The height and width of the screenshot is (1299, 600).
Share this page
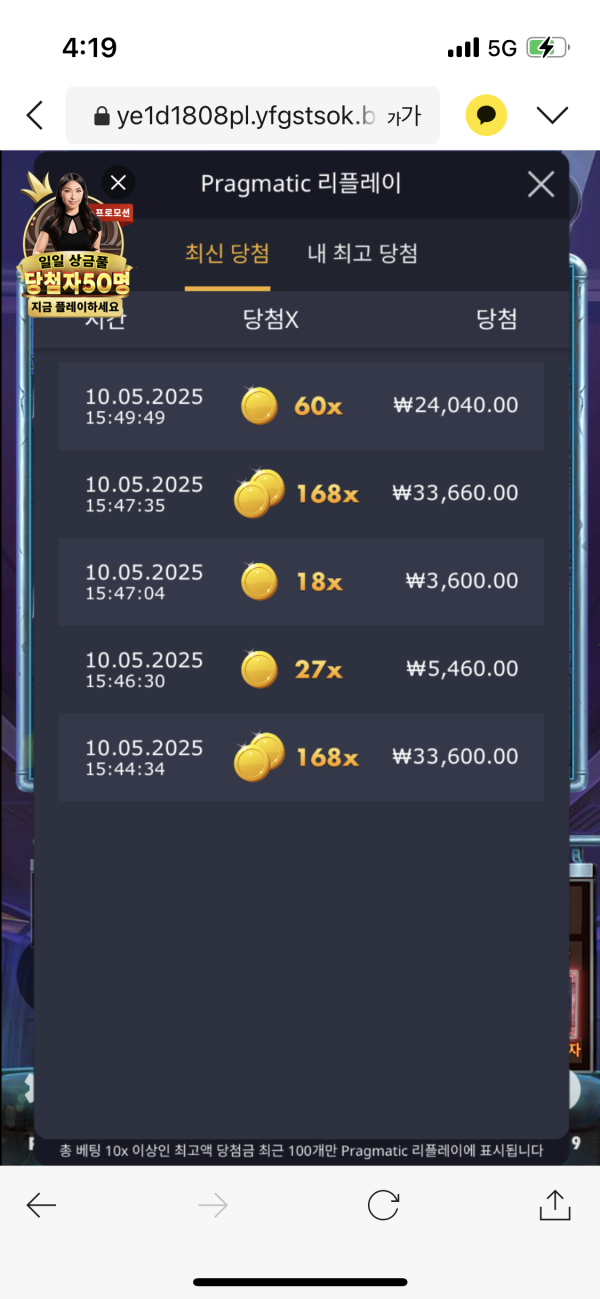[x=554, y=1205]
